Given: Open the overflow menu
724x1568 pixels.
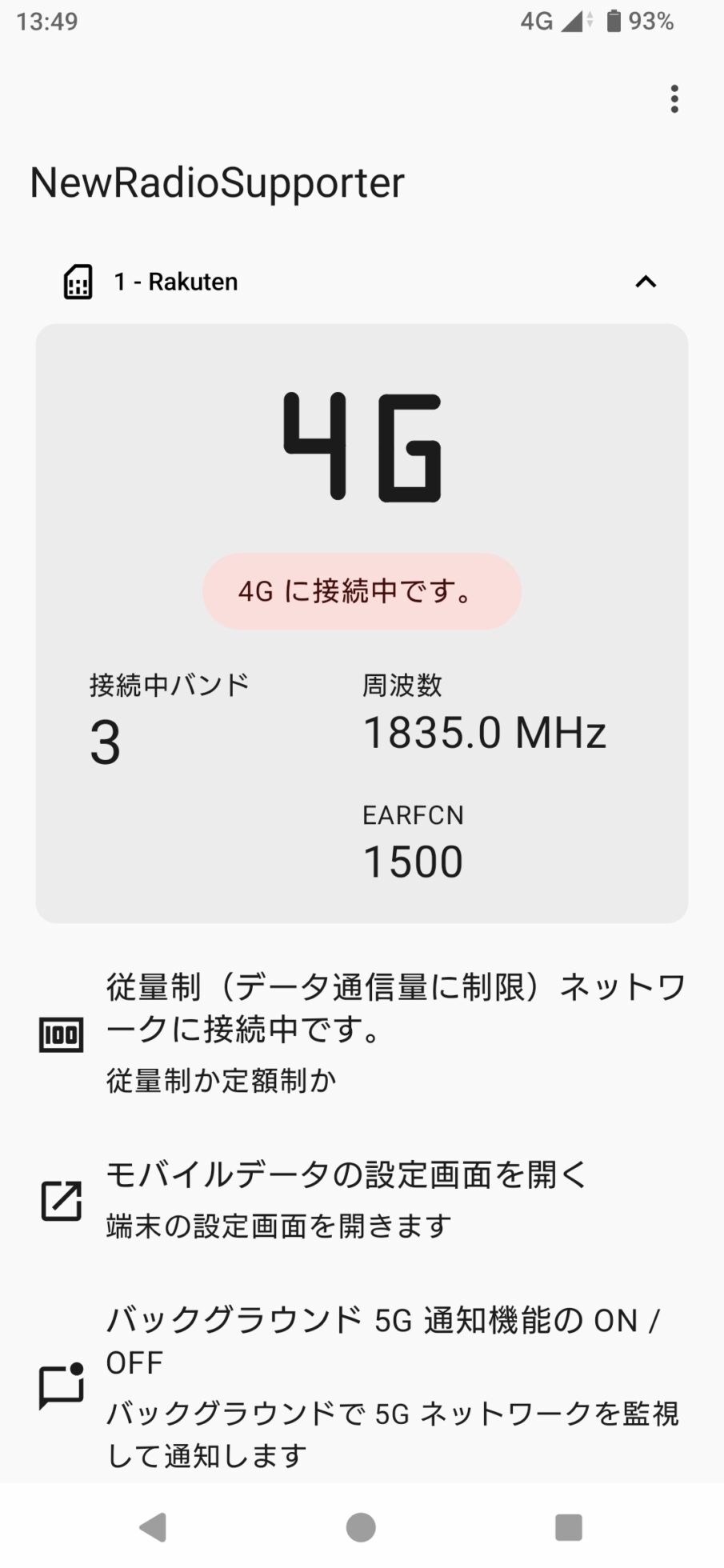Looking at the screenshot, I should pos(674,99).
